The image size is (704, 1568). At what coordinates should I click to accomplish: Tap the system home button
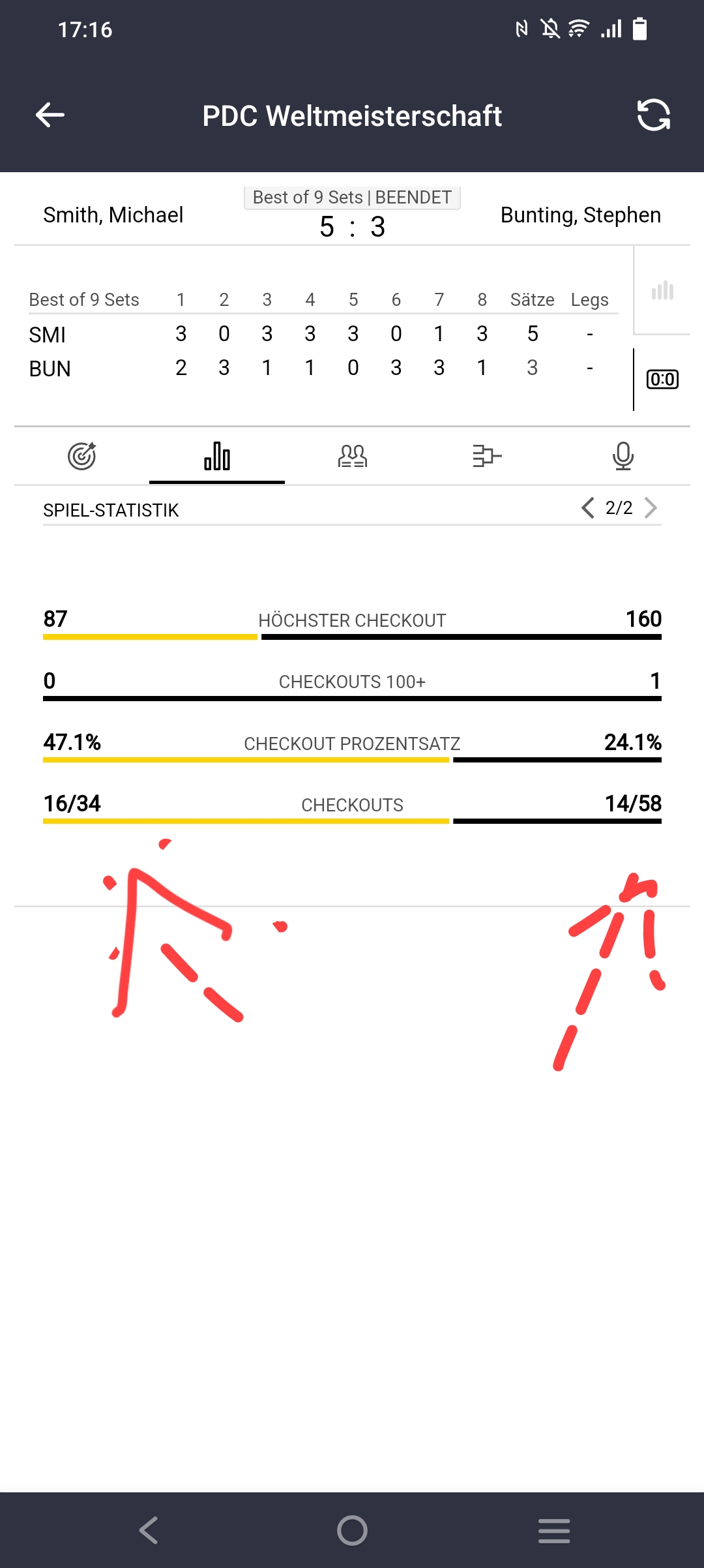(x=352, y=1530)
